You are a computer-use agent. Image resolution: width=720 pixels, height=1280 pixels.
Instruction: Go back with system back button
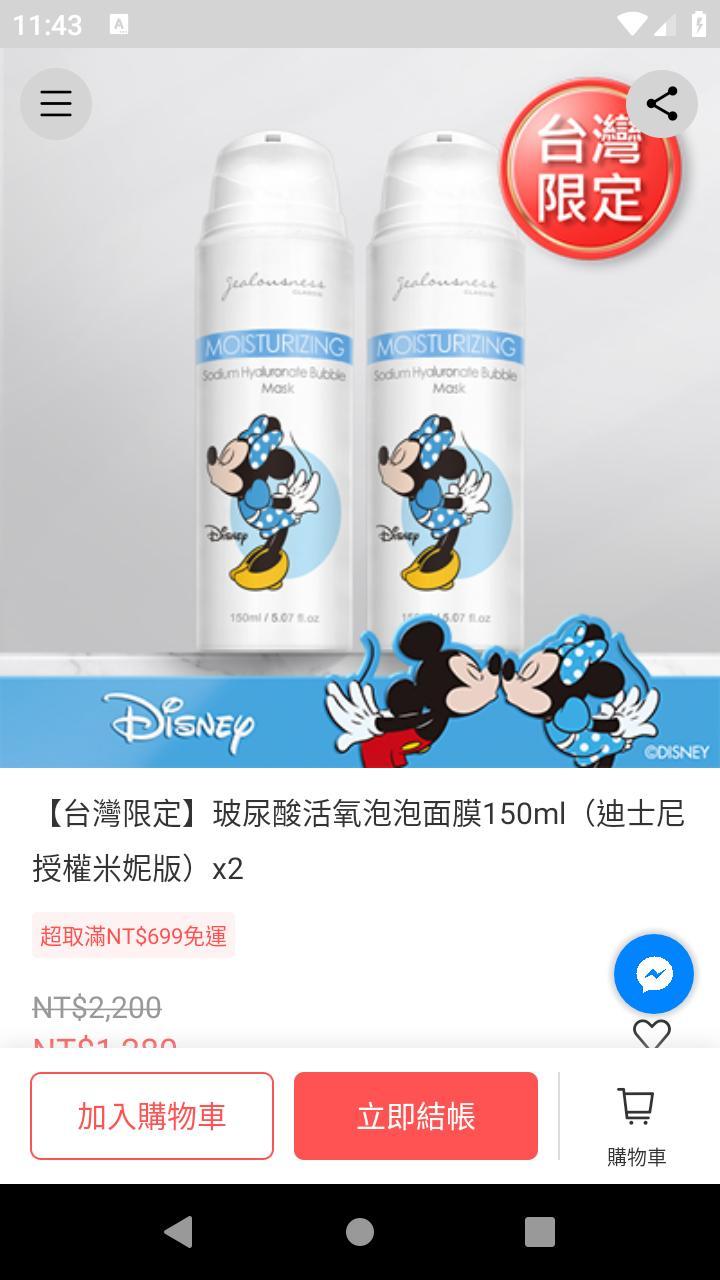pos(179,1232)
